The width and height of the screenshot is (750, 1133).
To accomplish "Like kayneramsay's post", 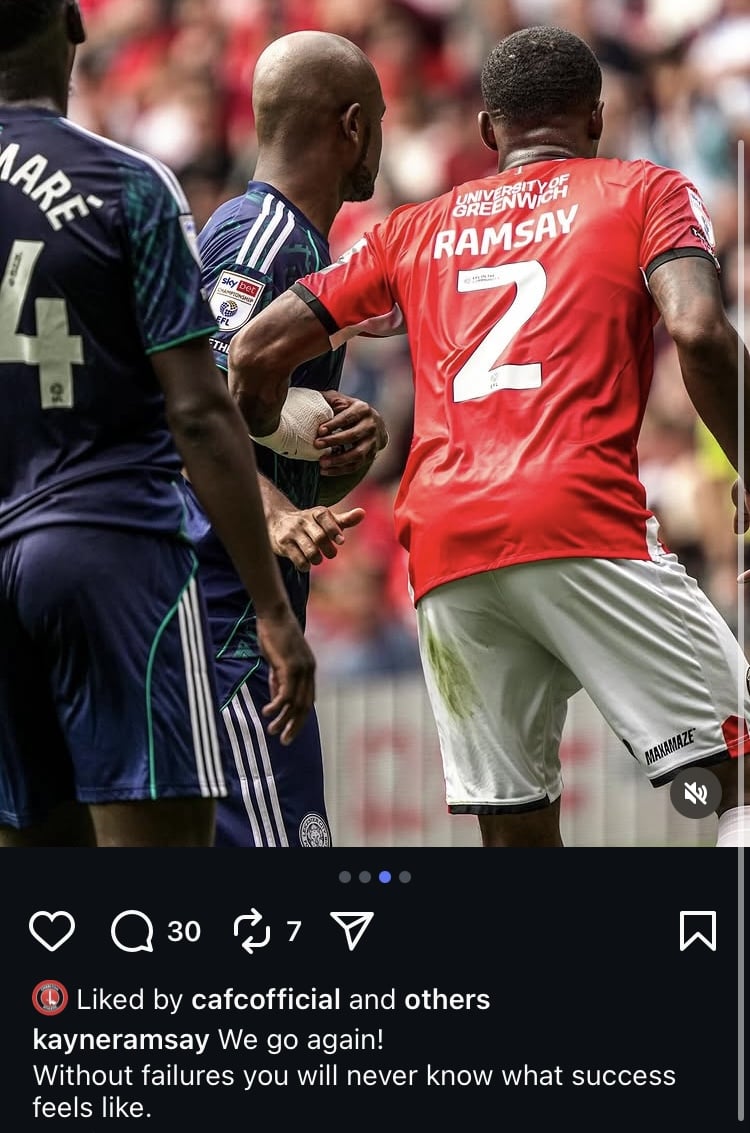I will [52, 931].
